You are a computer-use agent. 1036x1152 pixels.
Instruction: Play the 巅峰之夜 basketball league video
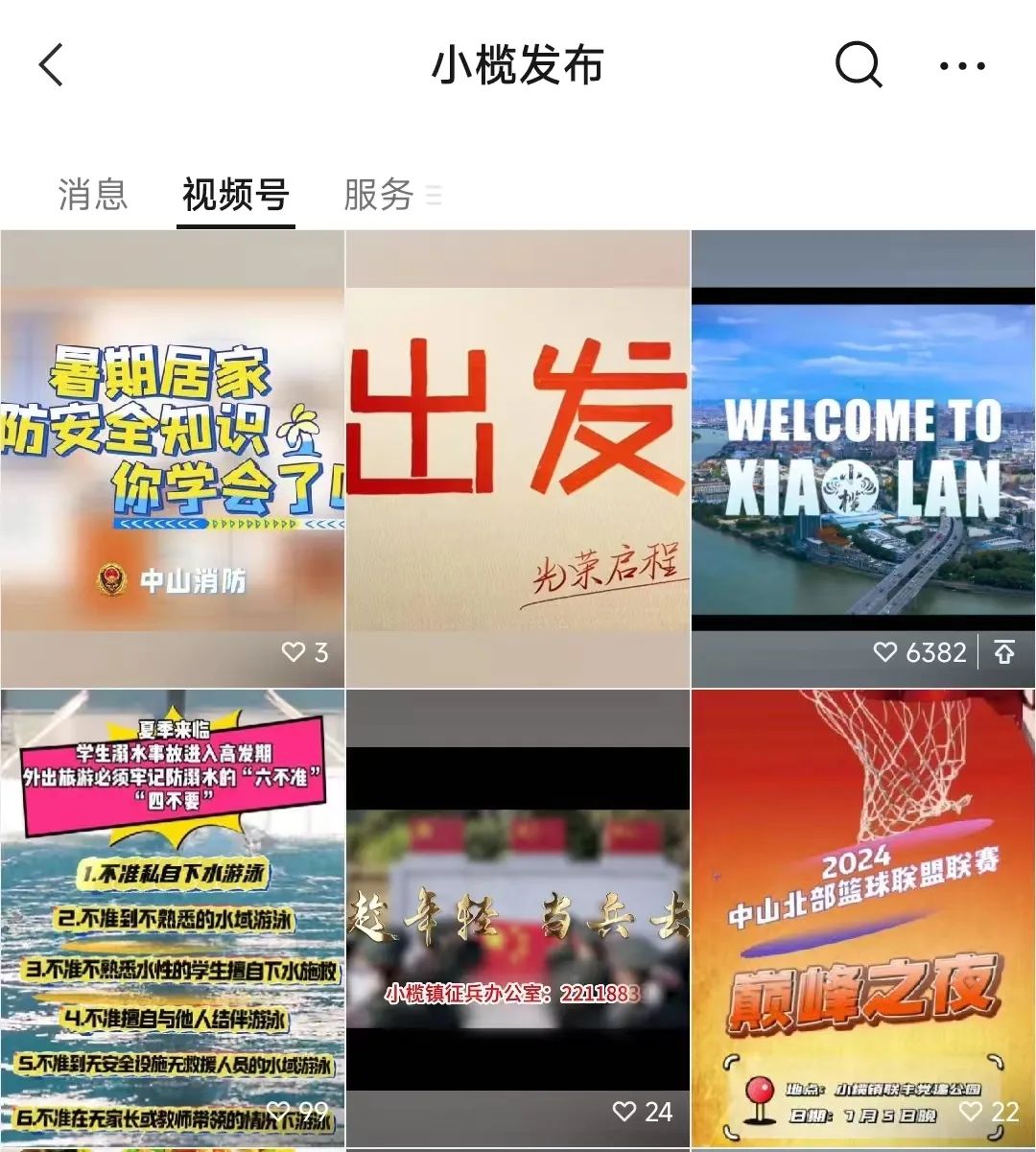click(x=863, y=919)
